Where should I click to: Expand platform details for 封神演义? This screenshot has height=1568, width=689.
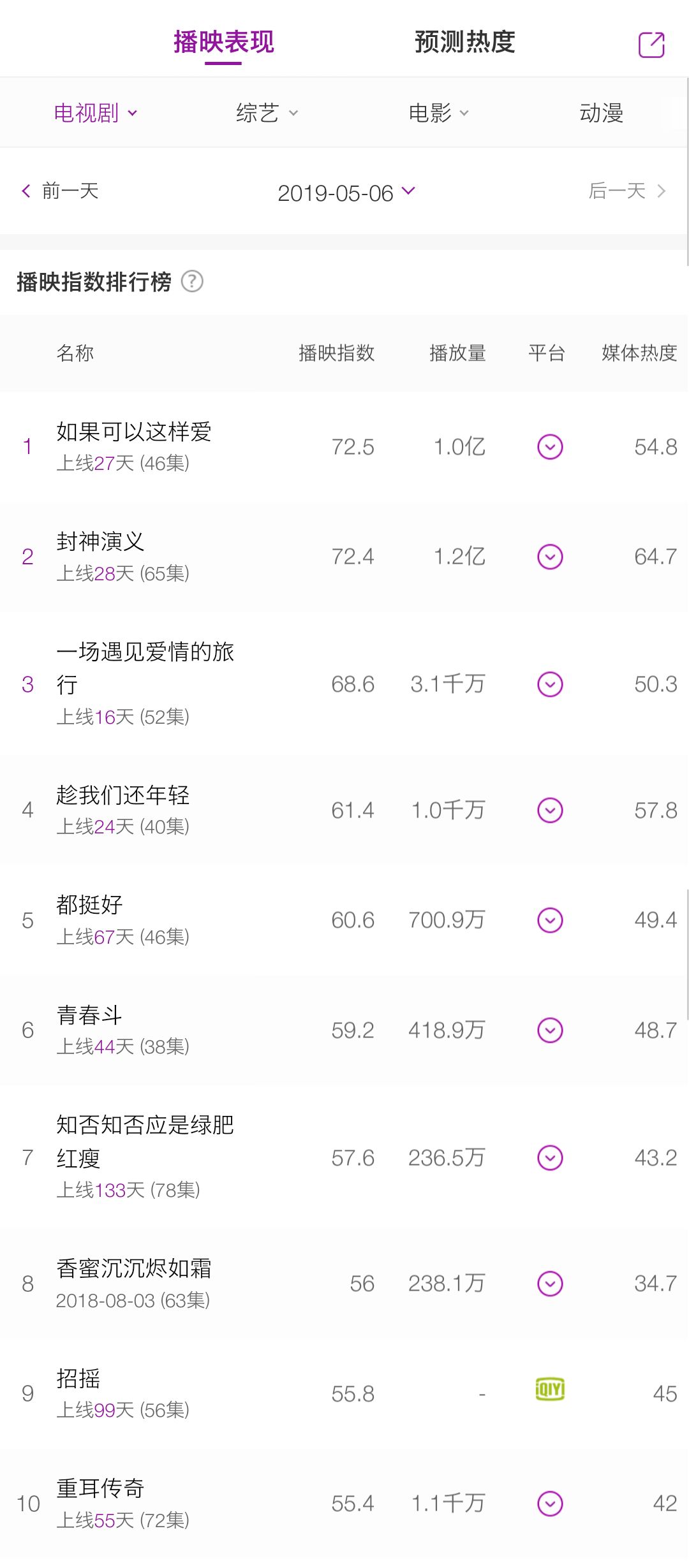[x=550, y=557]
